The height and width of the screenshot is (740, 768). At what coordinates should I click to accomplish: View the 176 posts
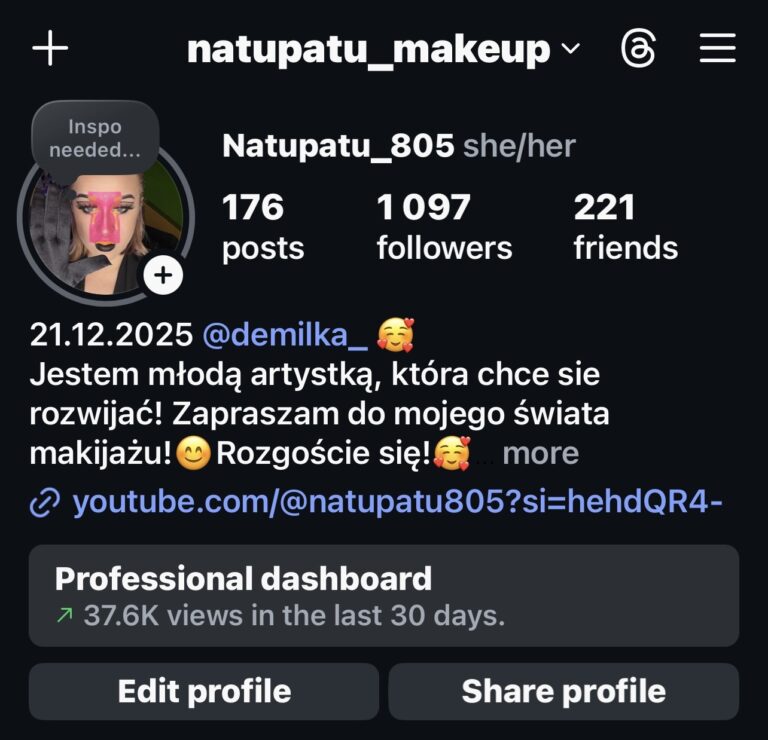tap(262, 226)
